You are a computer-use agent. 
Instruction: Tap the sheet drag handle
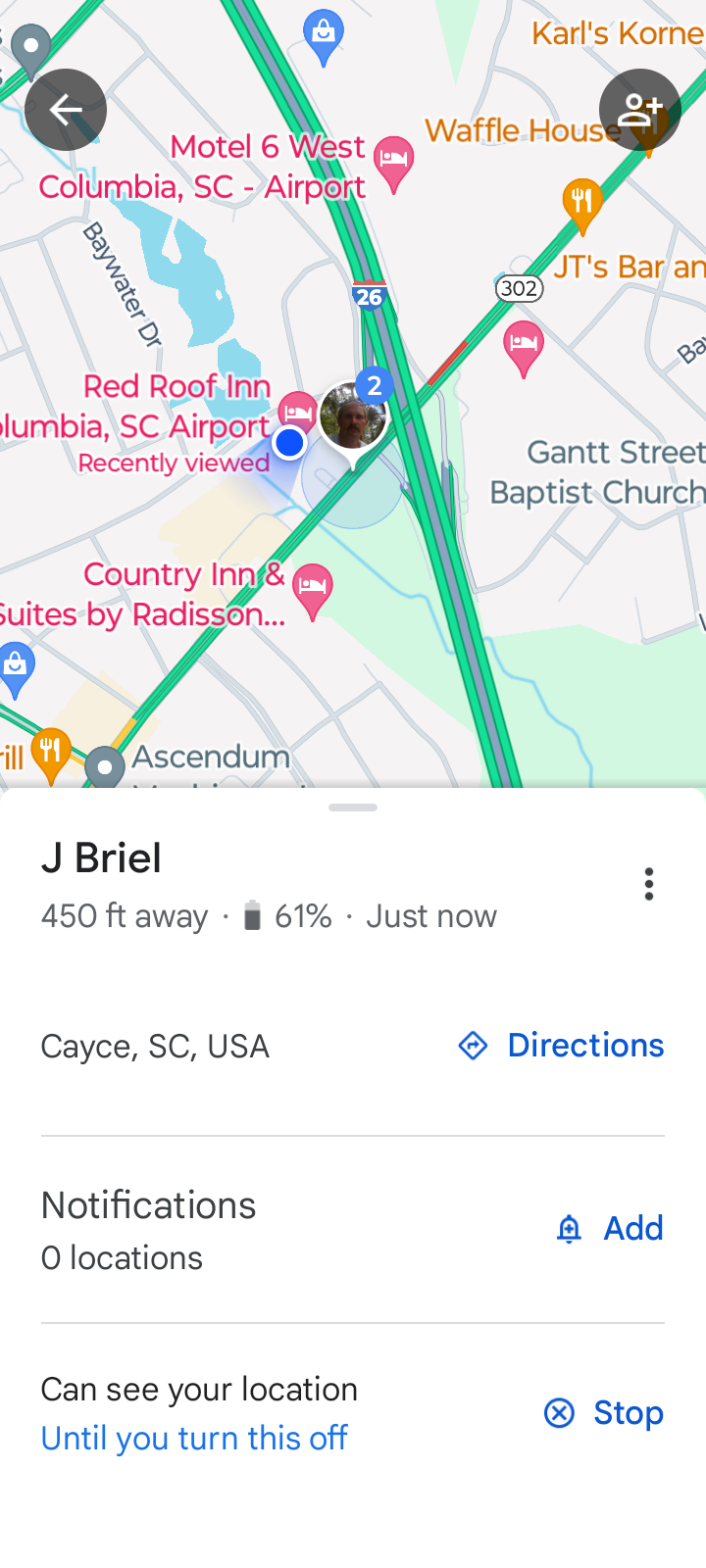[353, 808]
